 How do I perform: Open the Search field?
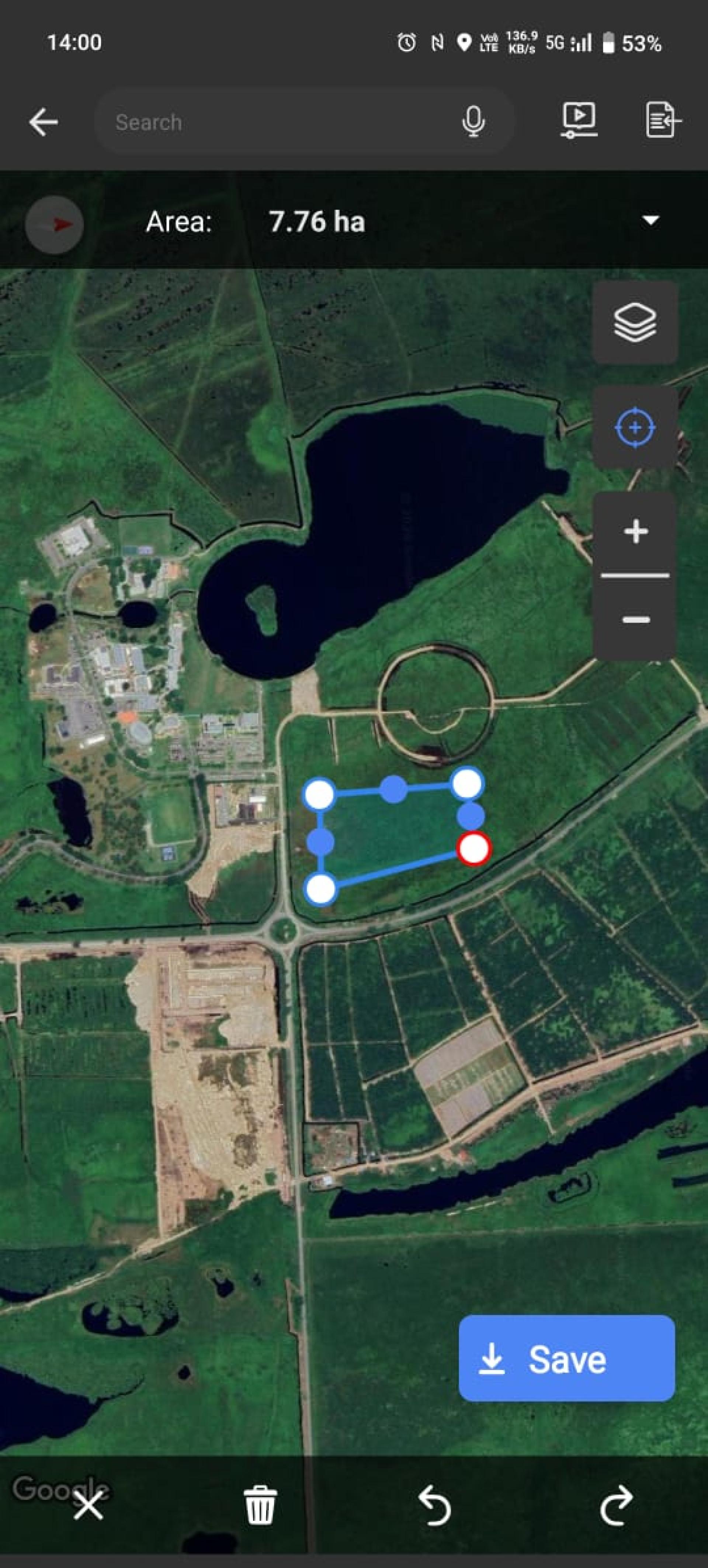coord(274,122)
